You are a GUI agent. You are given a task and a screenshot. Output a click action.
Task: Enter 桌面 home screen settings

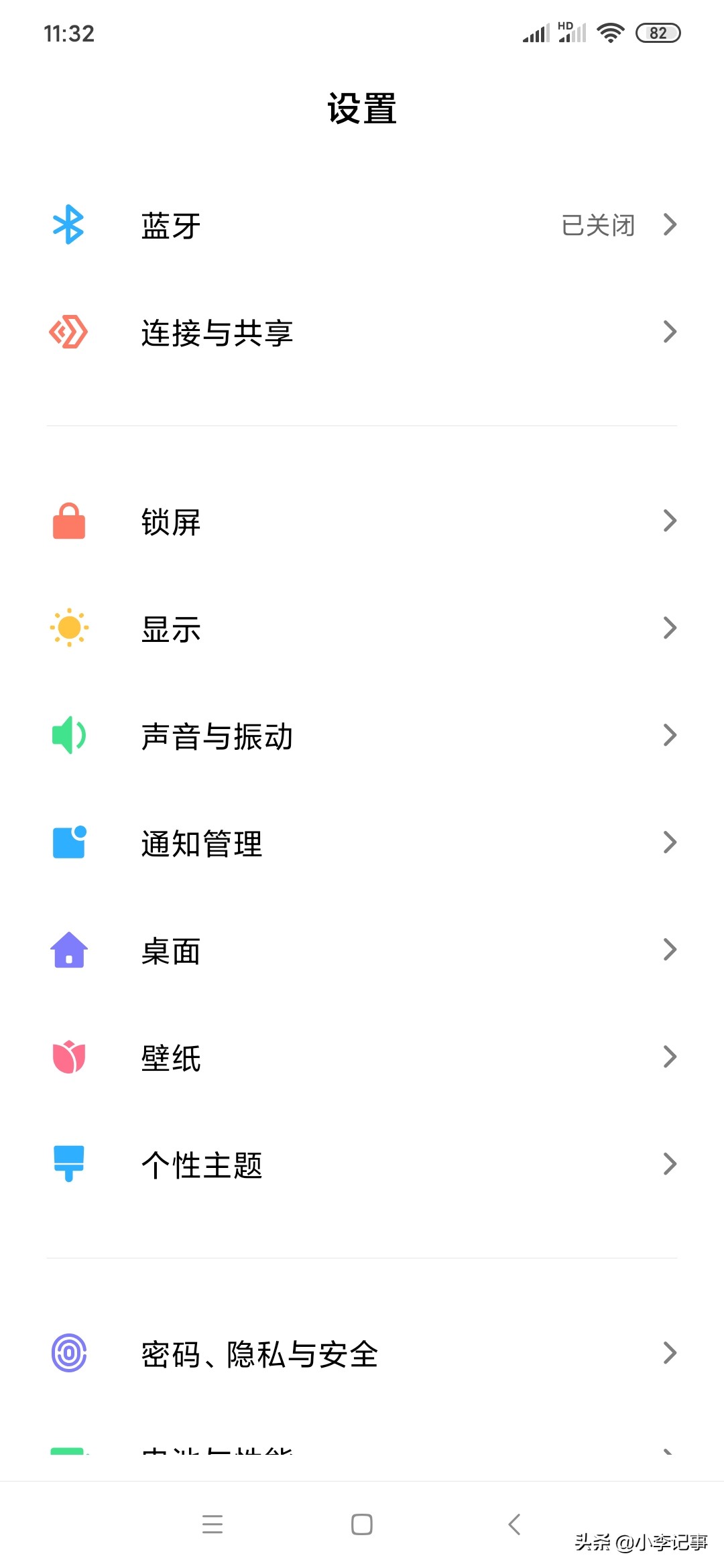tap(362, 950)
